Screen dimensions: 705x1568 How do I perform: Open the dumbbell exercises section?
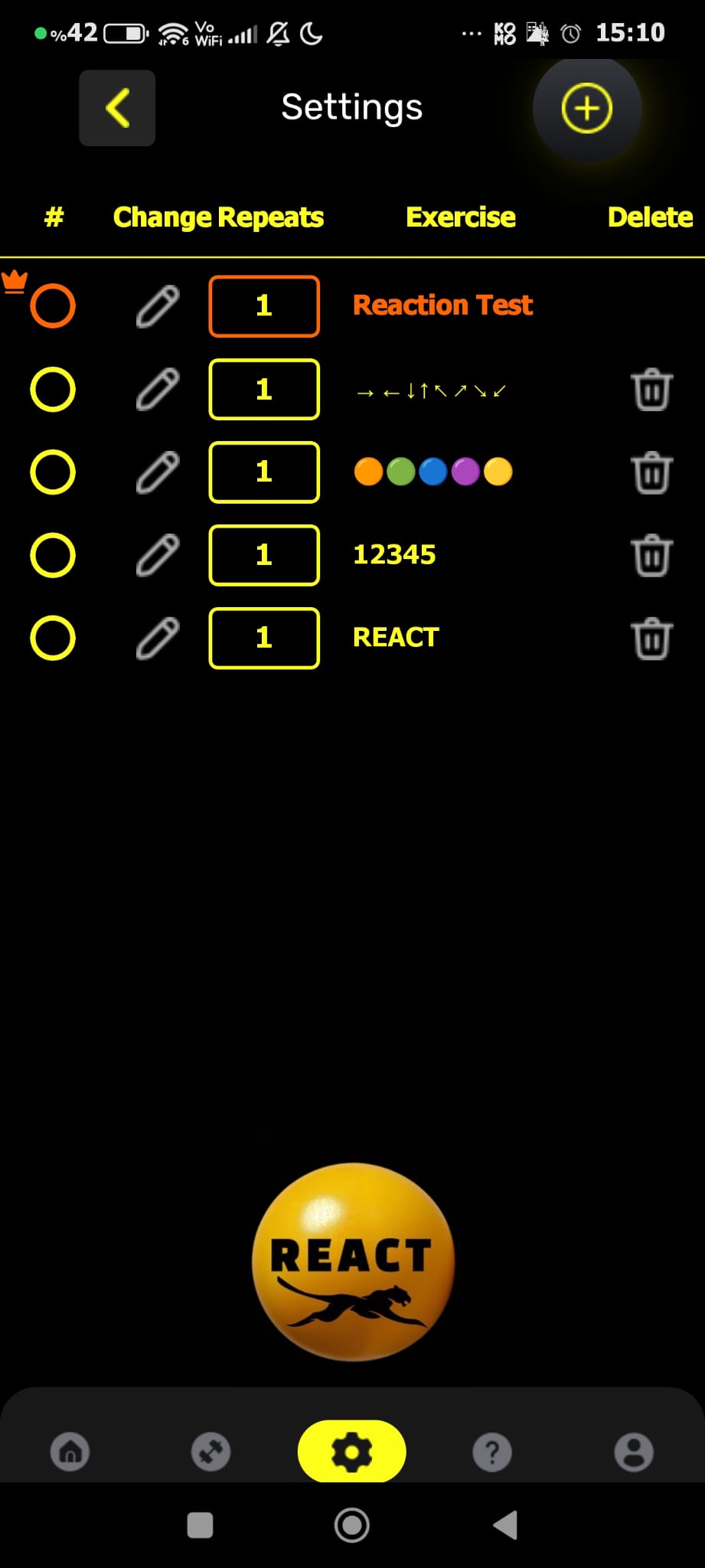tap(211, 1449)
